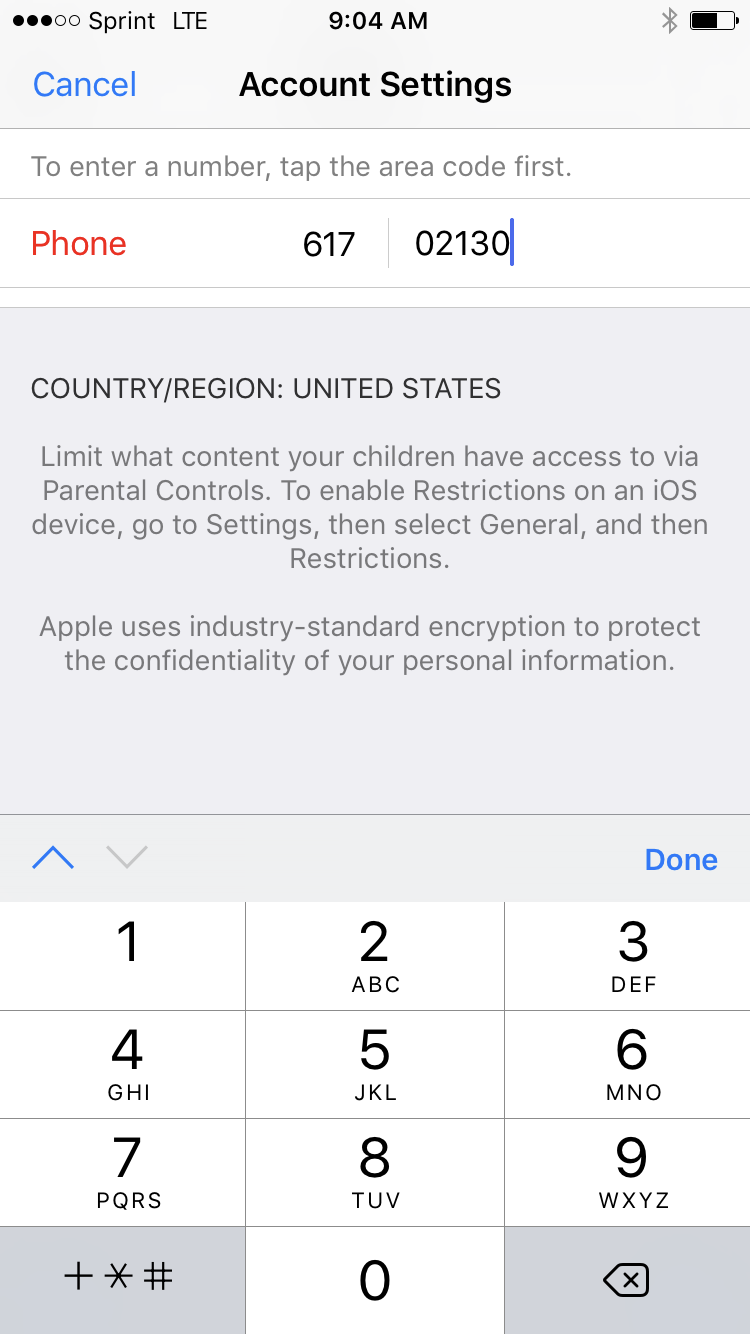750x1334 pixels.
Task: Enter digit 4 on the keypad
Action: [x=124, y=1064]
